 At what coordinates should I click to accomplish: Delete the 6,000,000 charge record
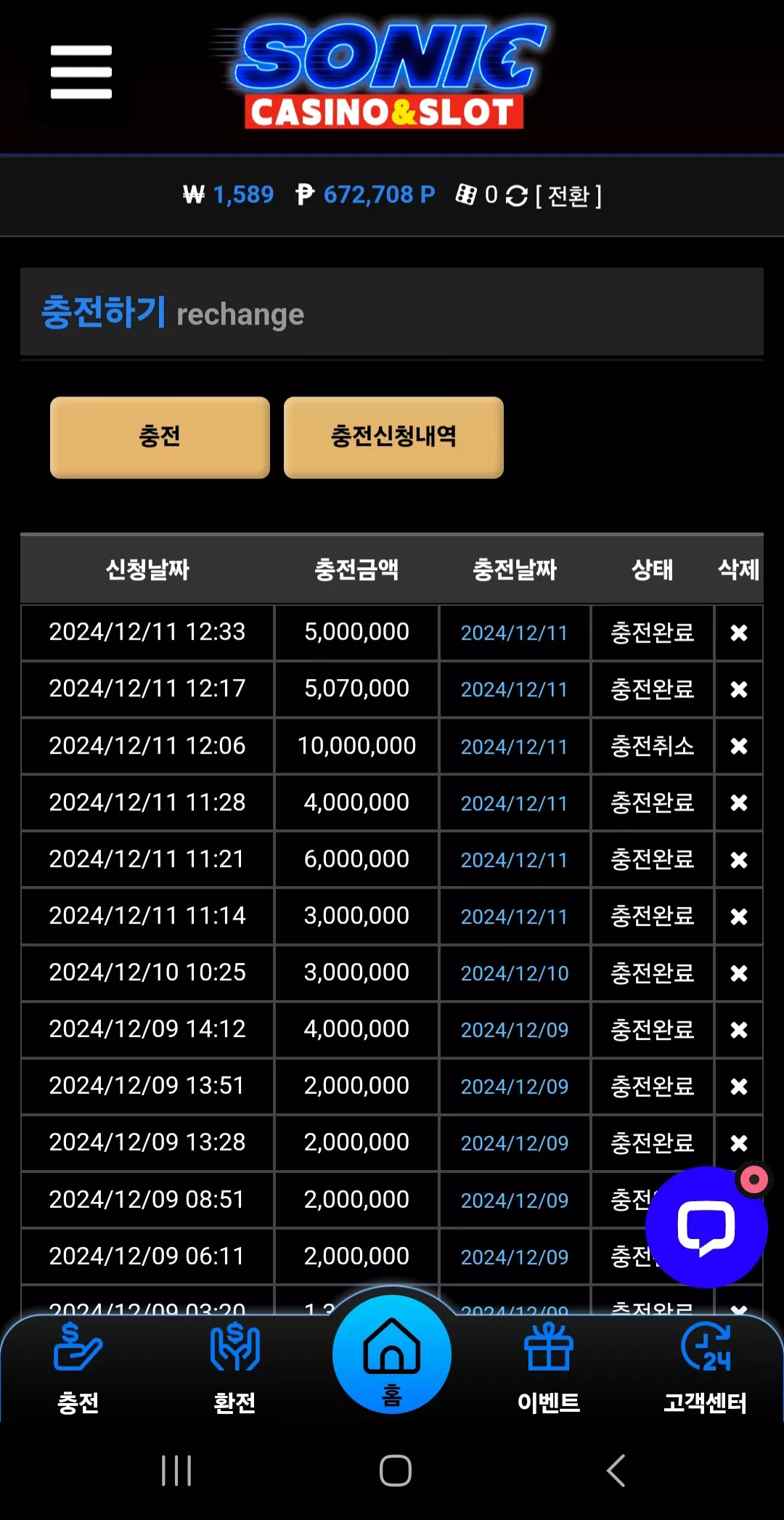pos(739,860)
